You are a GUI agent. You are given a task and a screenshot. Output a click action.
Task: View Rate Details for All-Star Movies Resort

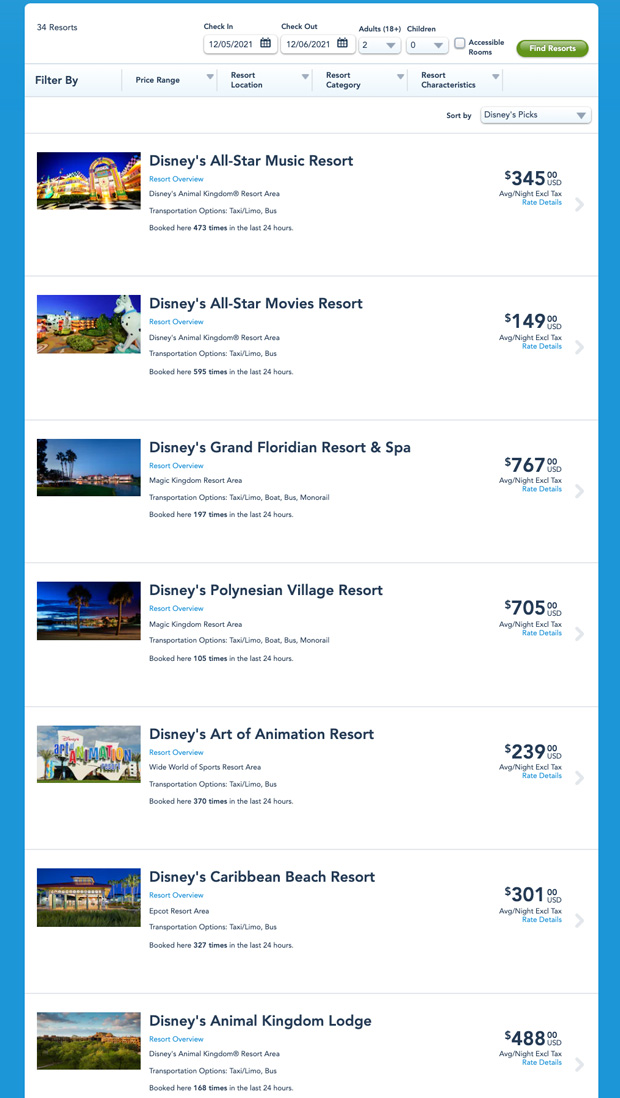[542, 346]
